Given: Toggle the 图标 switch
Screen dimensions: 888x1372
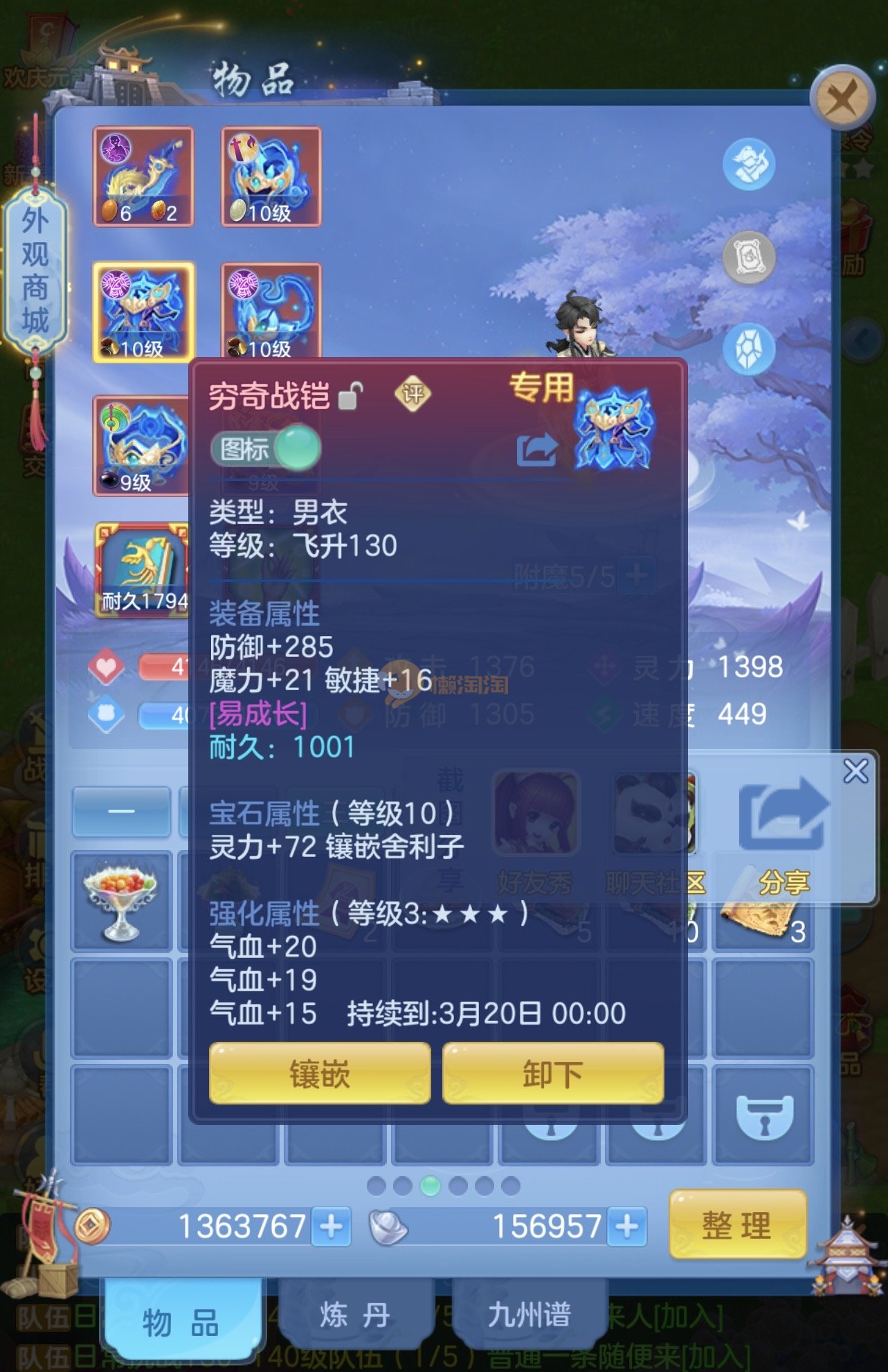Looking at the screenshot, I should [266, 449].
